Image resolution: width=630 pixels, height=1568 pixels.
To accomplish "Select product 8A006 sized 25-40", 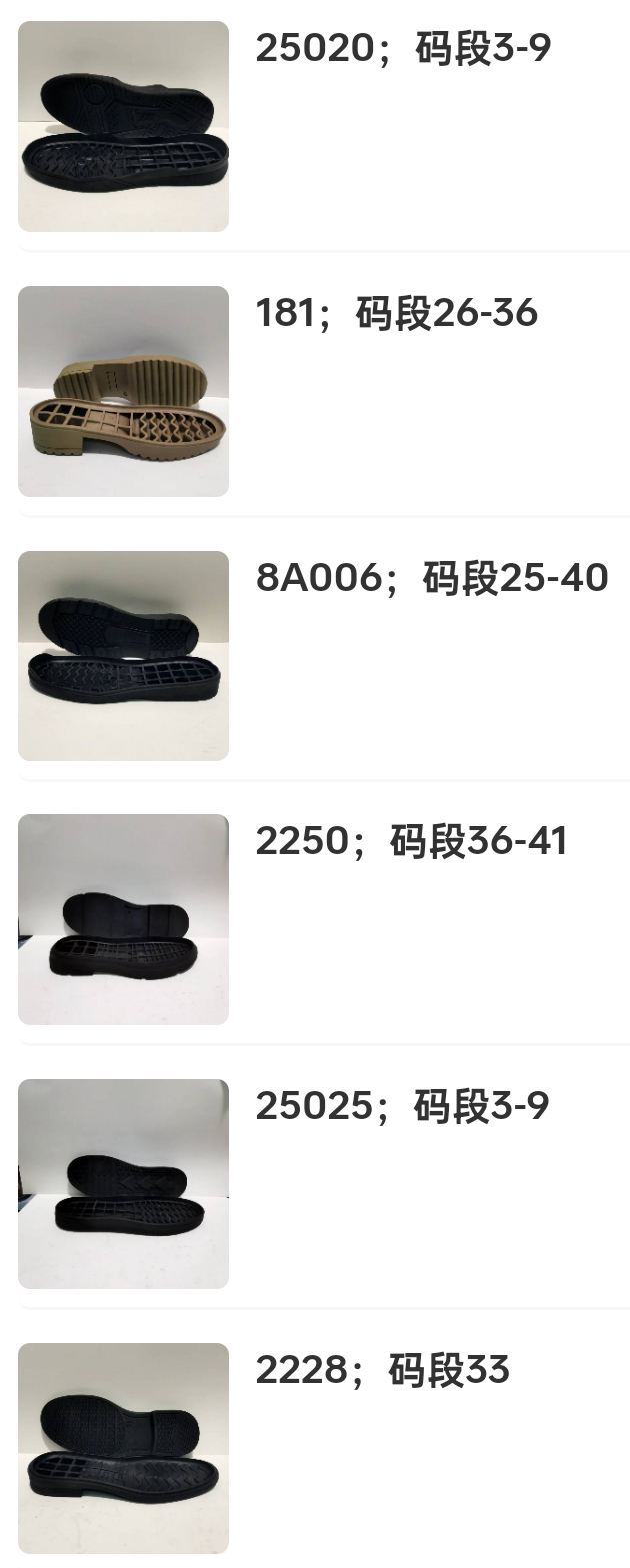I will coord(431,578).
